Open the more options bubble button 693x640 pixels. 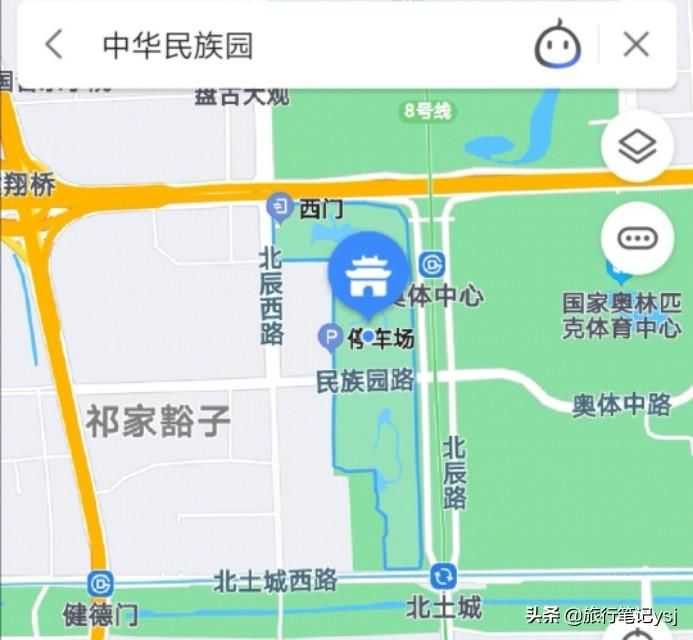tap(636, 238)
